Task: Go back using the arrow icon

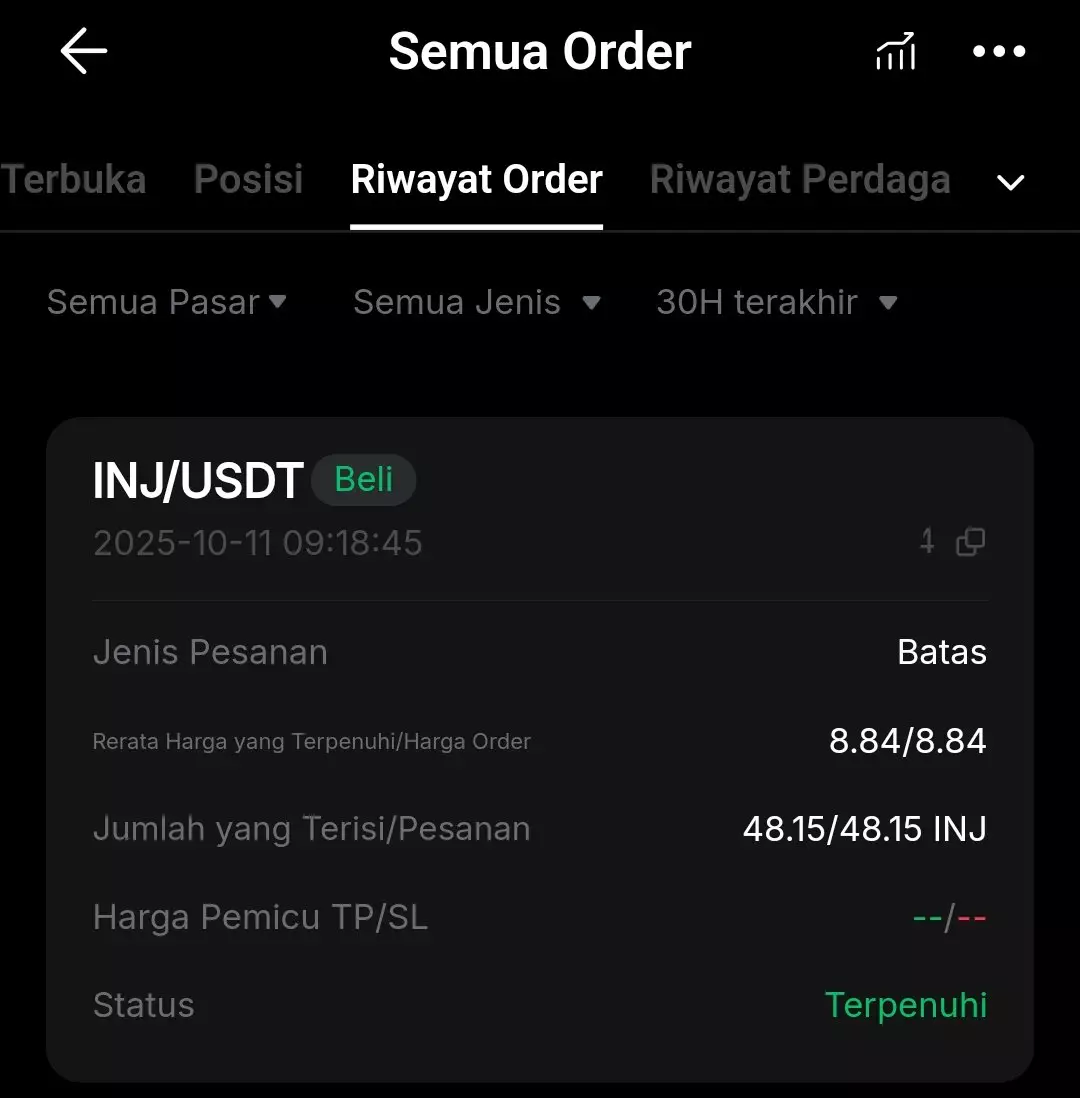Action: coord(84,52)
